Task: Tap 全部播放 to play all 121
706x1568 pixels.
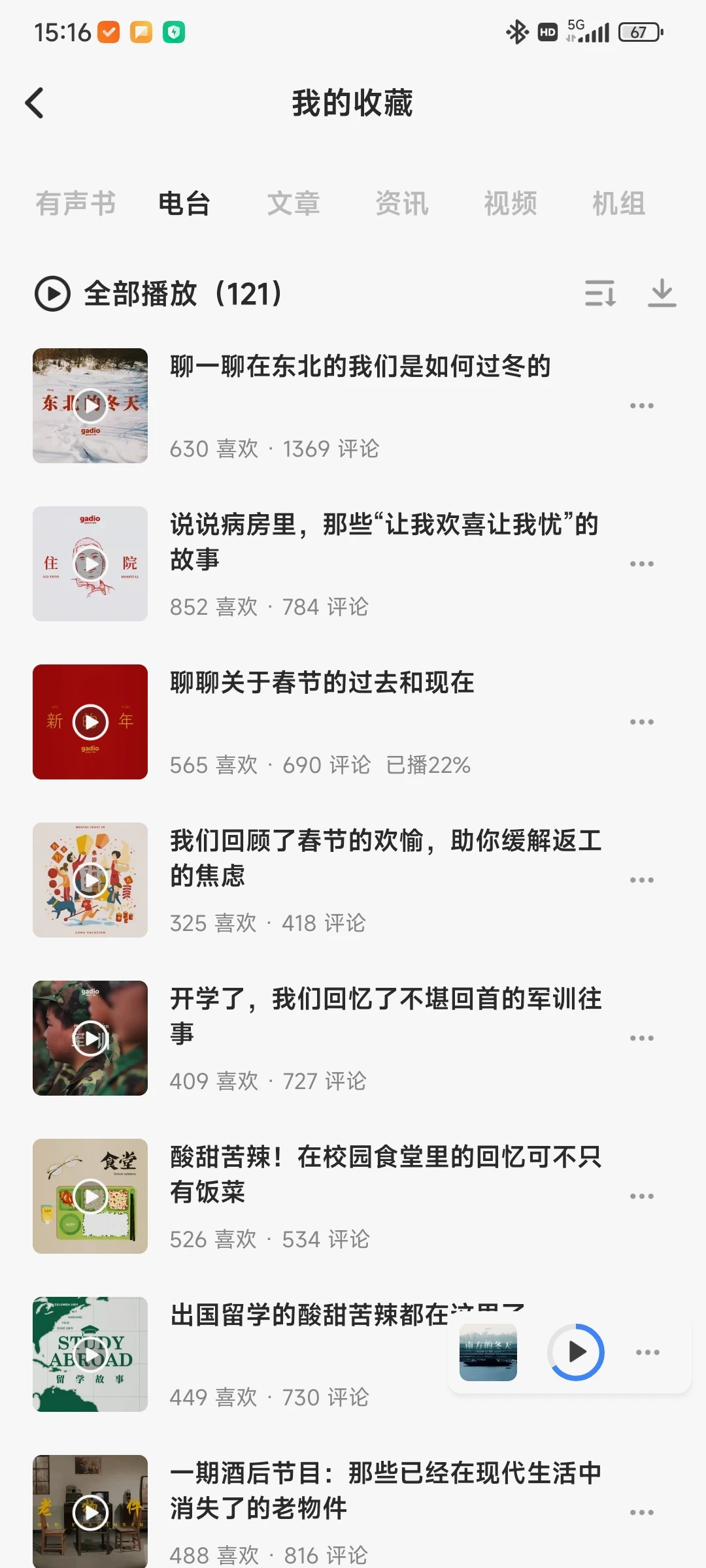Action: (x=159, y=293)
